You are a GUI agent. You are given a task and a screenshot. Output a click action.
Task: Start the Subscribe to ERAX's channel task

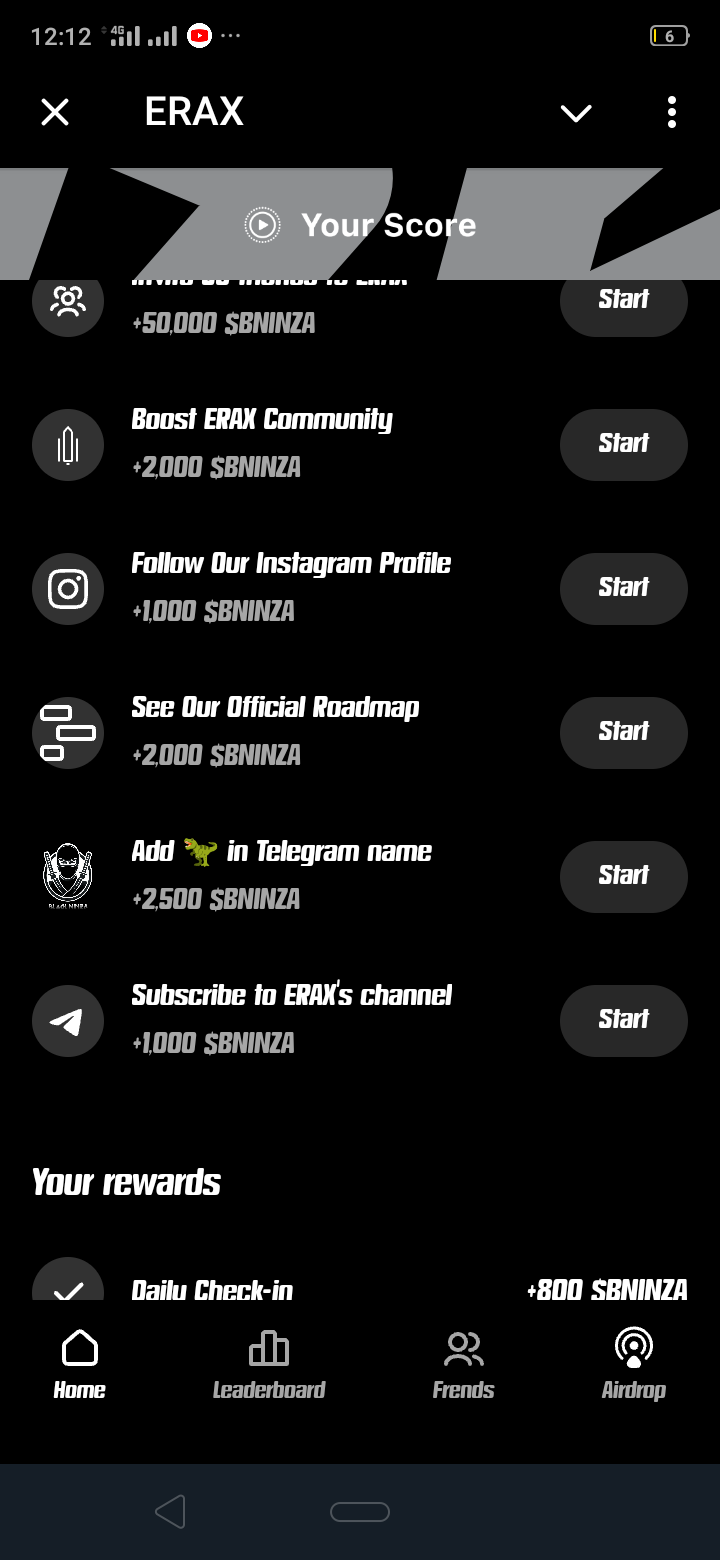point(623,1020)
